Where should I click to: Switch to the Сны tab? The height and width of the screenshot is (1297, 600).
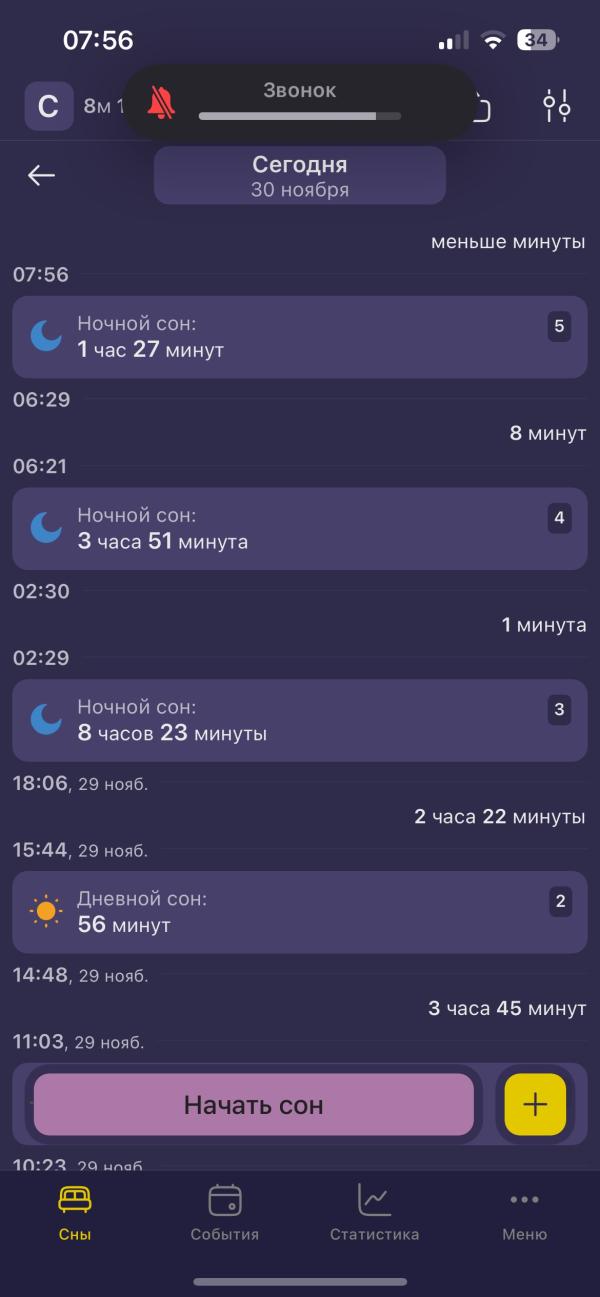click(x=75, y=1213)
